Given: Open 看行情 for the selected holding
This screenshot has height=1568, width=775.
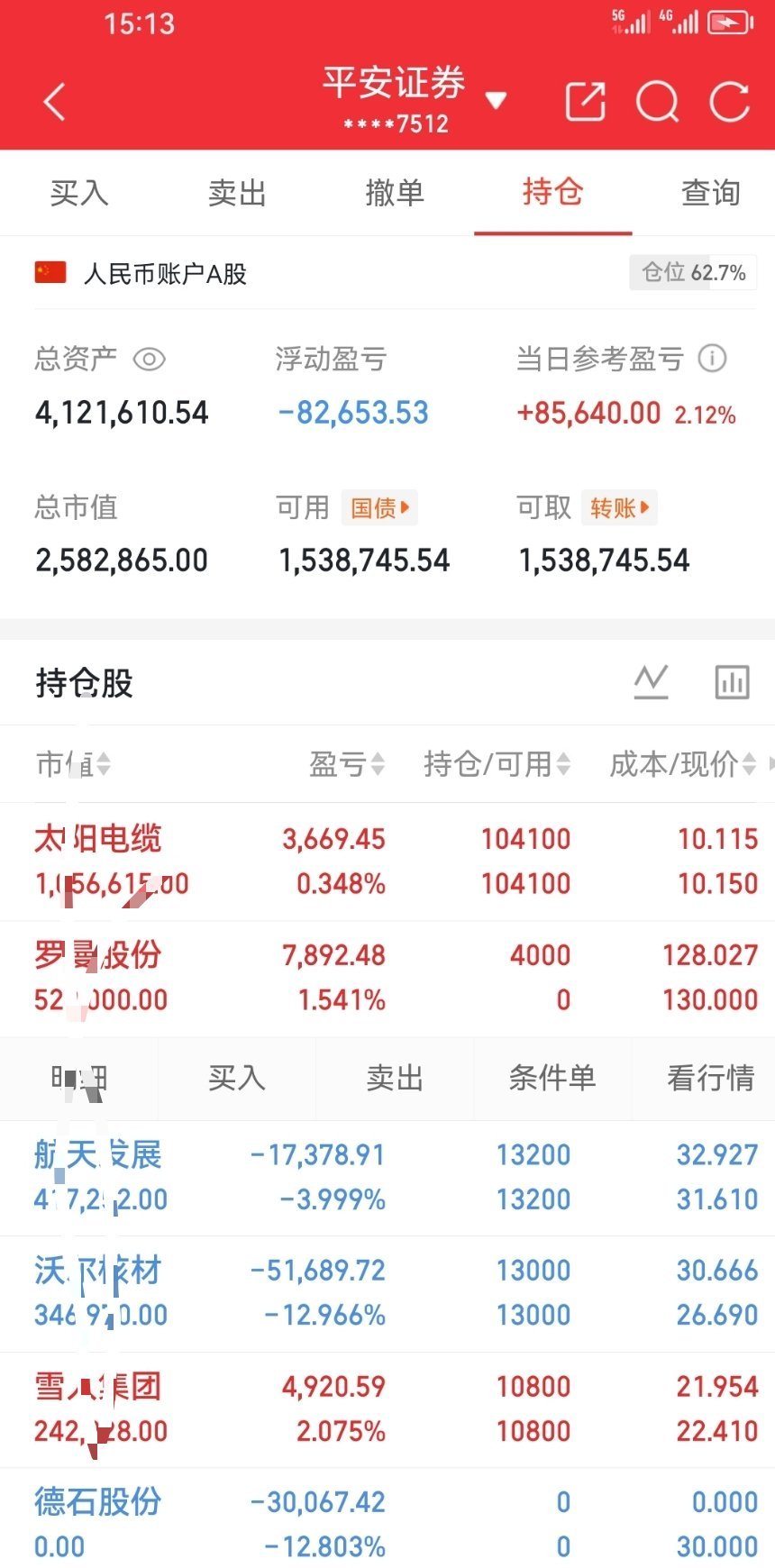Looking at the screenshot, I should click(708, 1078).
